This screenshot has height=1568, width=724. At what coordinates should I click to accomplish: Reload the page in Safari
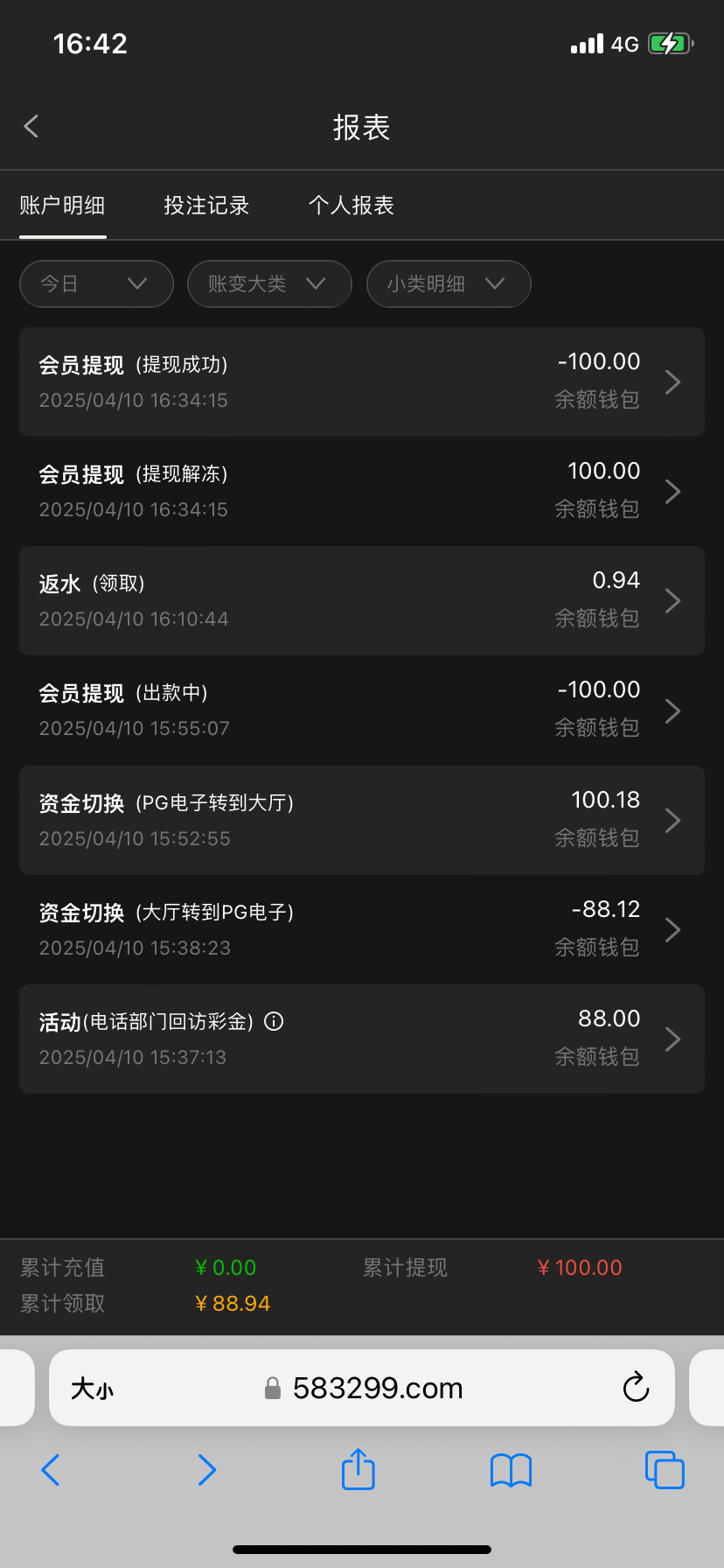(x=636, y=1388)
